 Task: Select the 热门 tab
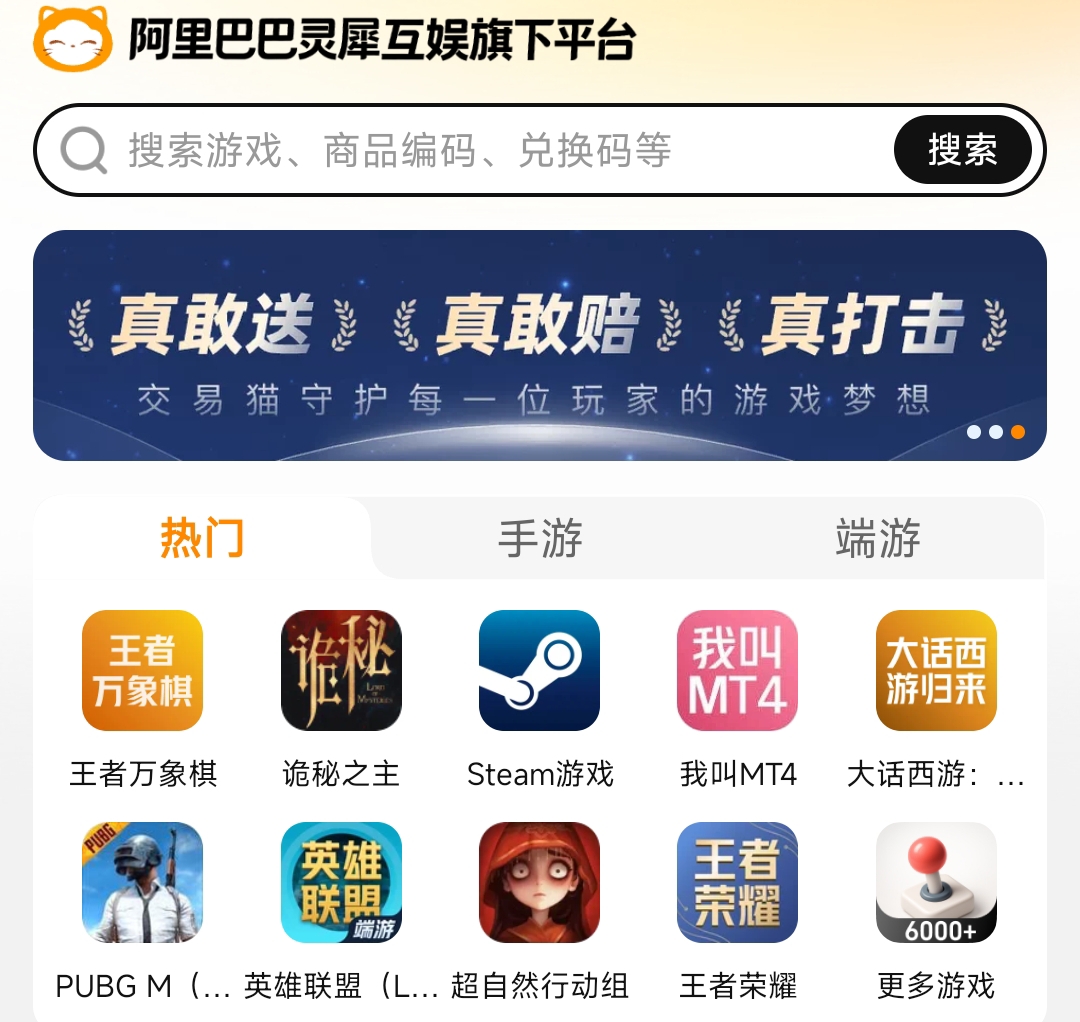(202, 538)
